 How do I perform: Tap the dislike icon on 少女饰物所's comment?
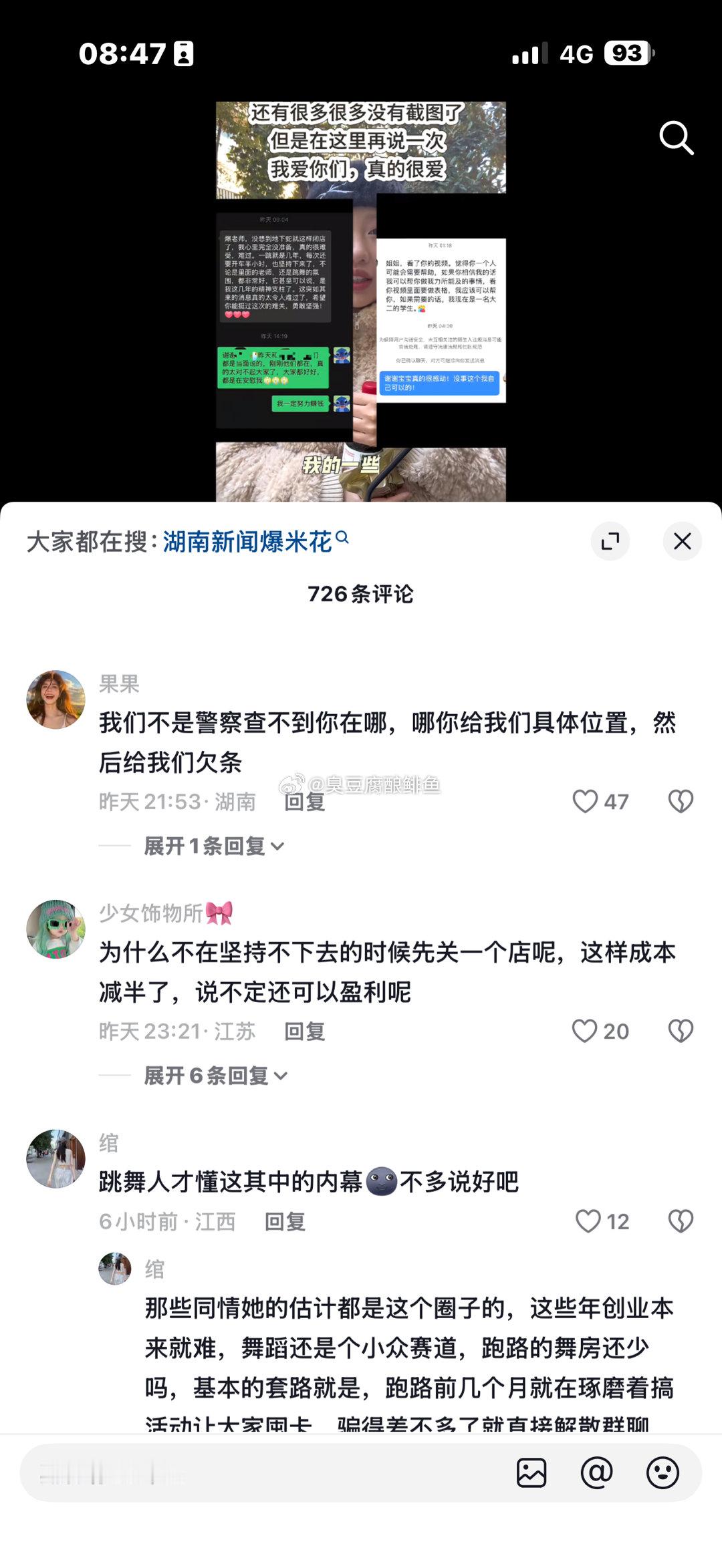[x=681, y=1031]
